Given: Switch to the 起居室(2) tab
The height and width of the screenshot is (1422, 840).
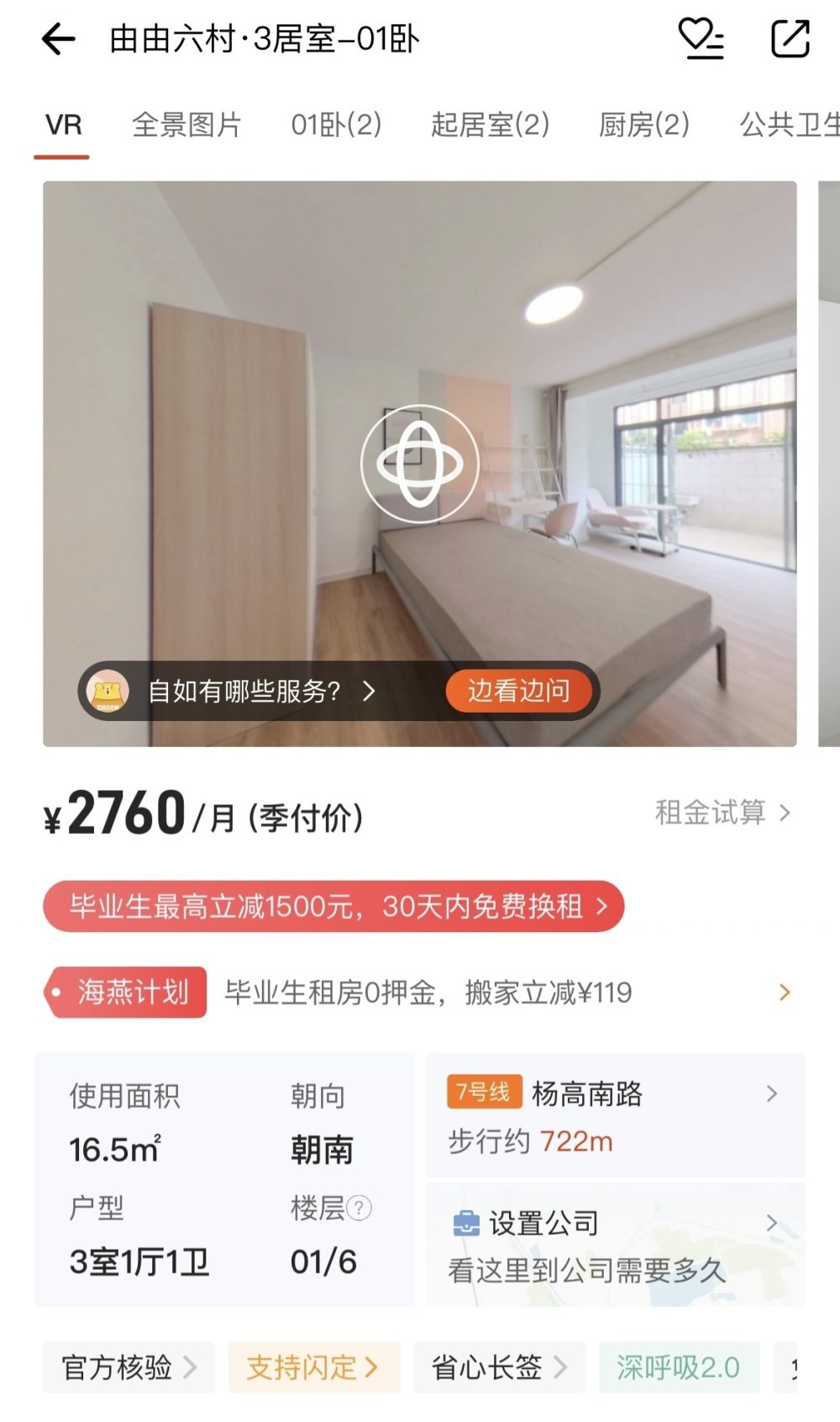Looking at the screenshot, I should 490,125.
